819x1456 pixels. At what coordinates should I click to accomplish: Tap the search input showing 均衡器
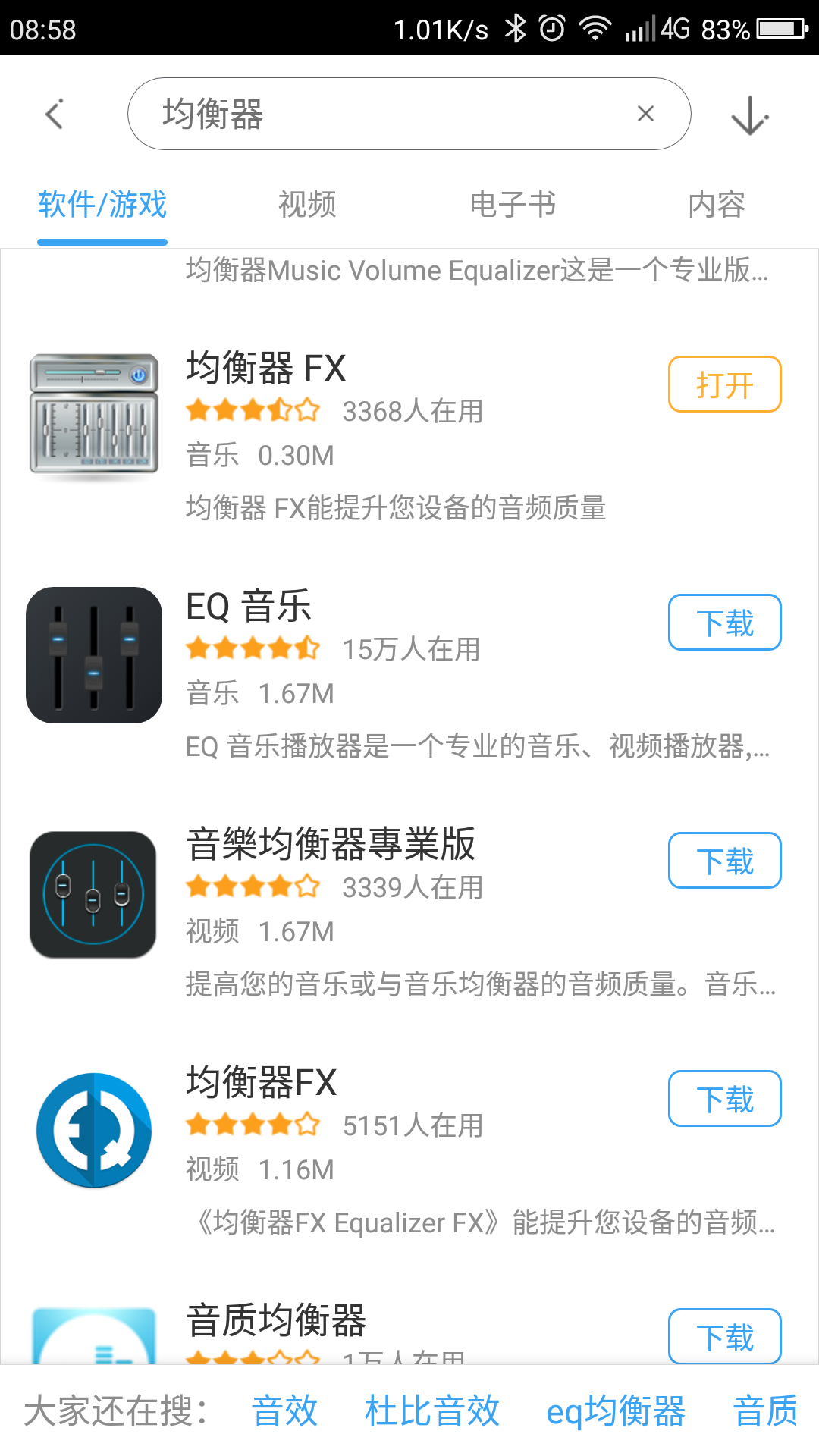click(379, 114)
